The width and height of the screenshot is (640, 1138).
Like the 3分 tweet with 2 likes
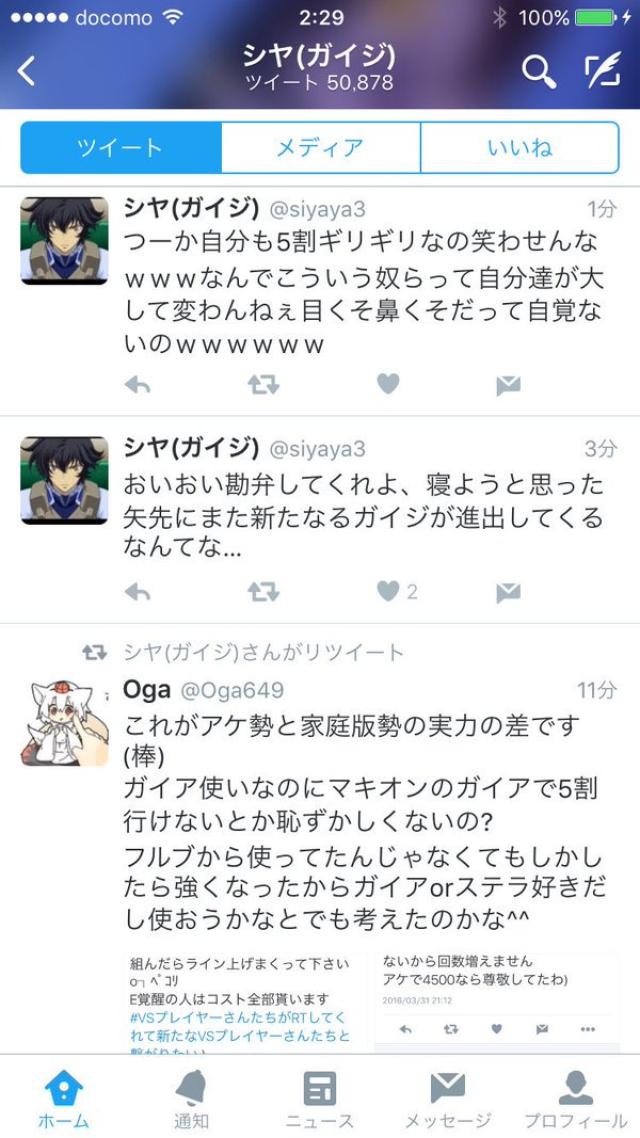click(388, 592)
